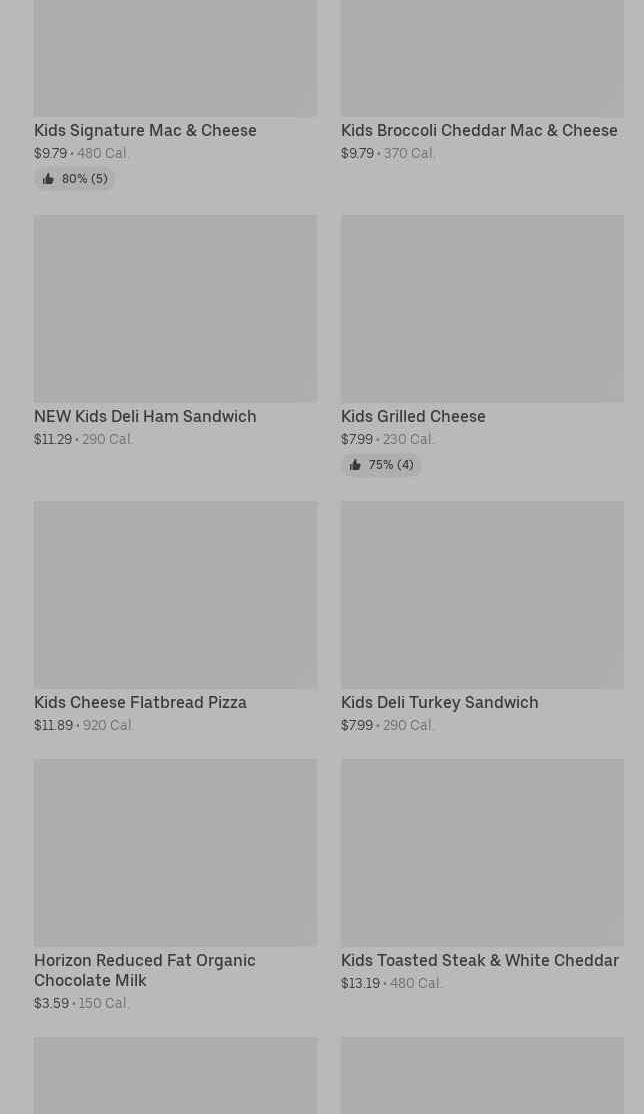The height and width of the screenshot is (1114, 644).
Task: Open Kids Signature Mac & Cheese item
Action: 145,130
